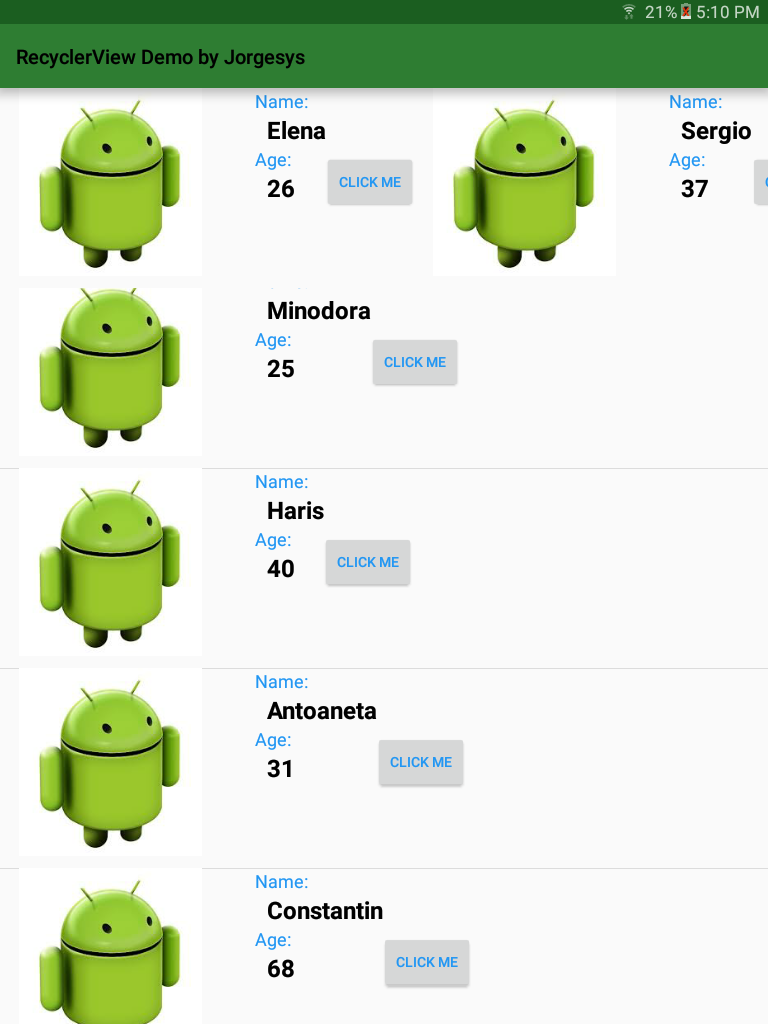The width and height of the screenshot is (768, 1024).
Task: Tap Antoaneta's CLICK ME button
Action: click(x=421, y=762)
